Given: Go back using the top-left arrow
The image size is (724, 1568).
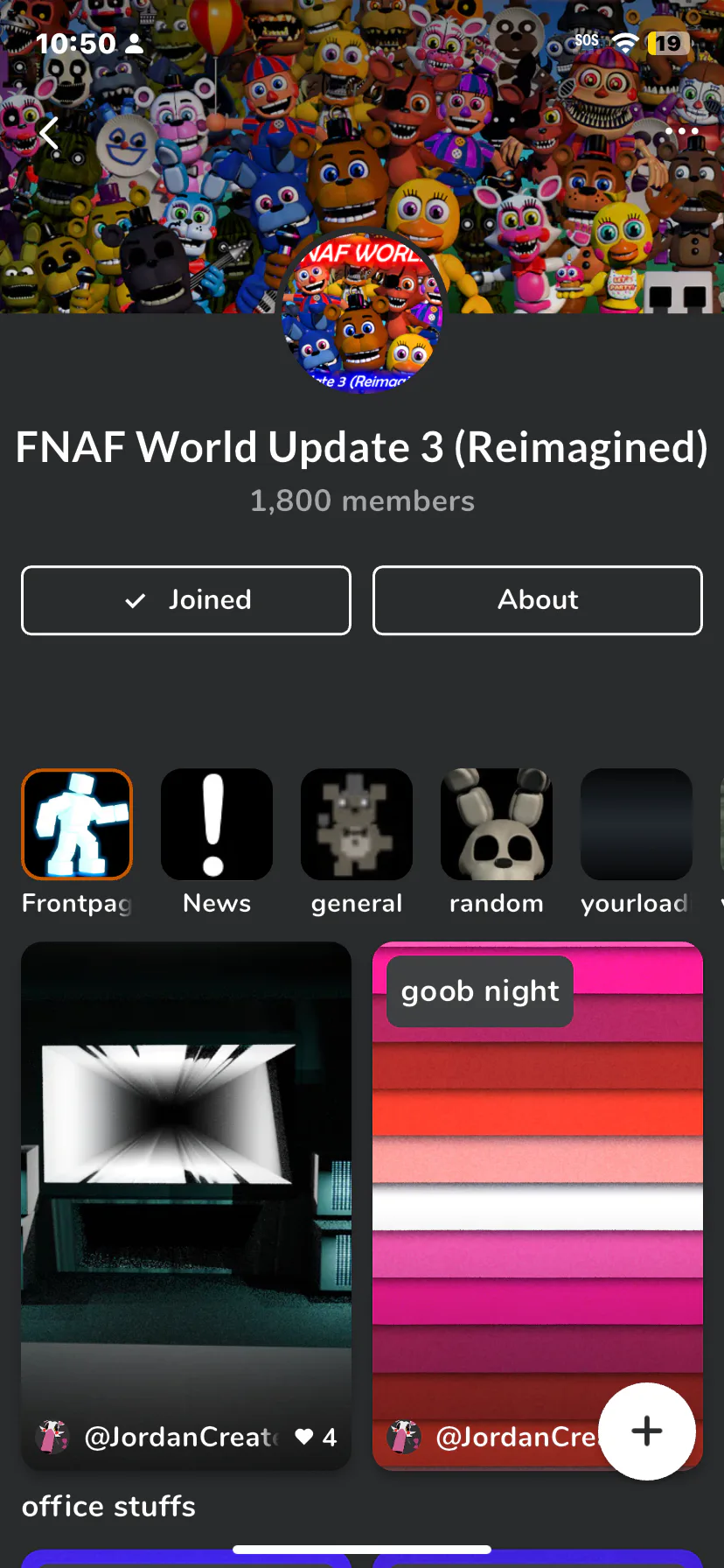Looking at the screenshot, I should coord(49,134).
